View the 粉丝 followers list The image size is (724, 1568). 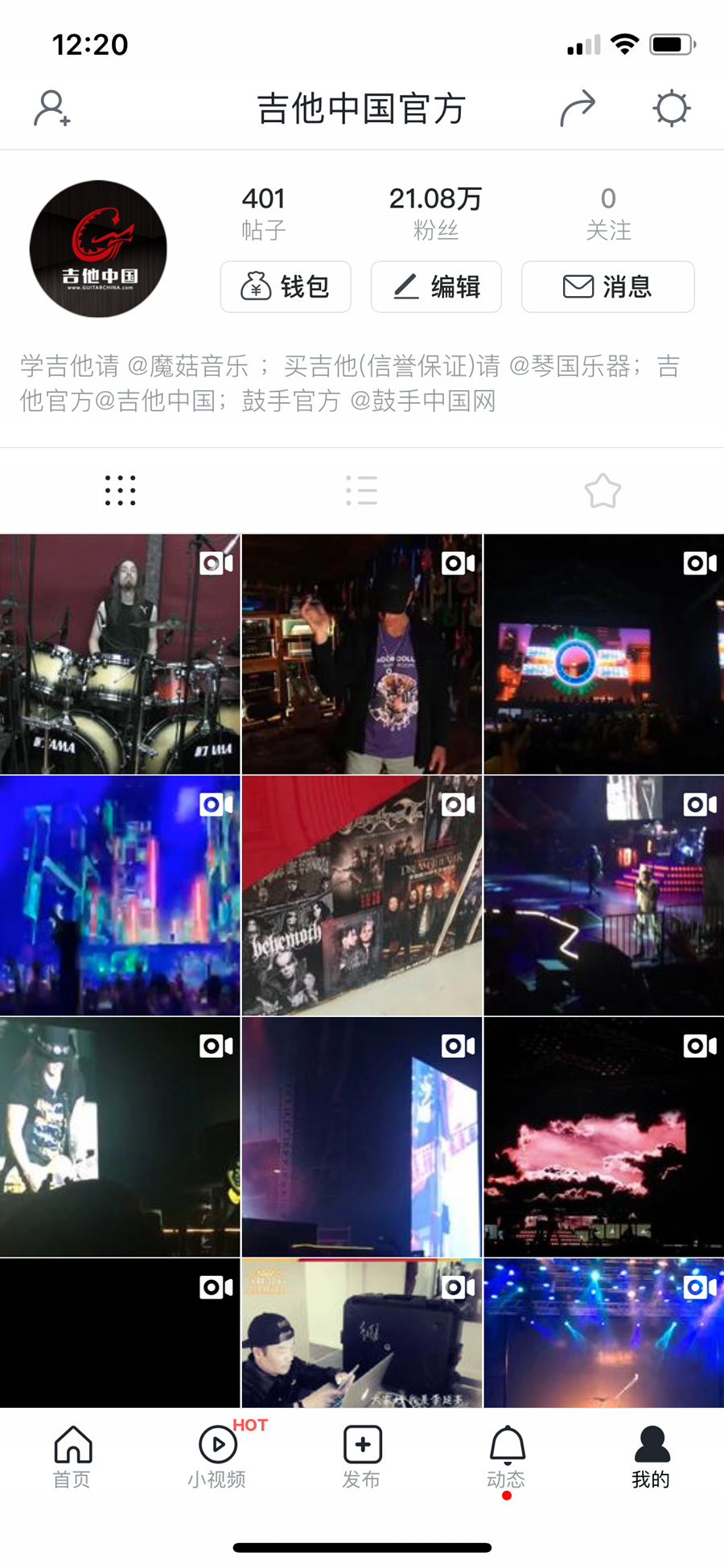click(435, 213)
